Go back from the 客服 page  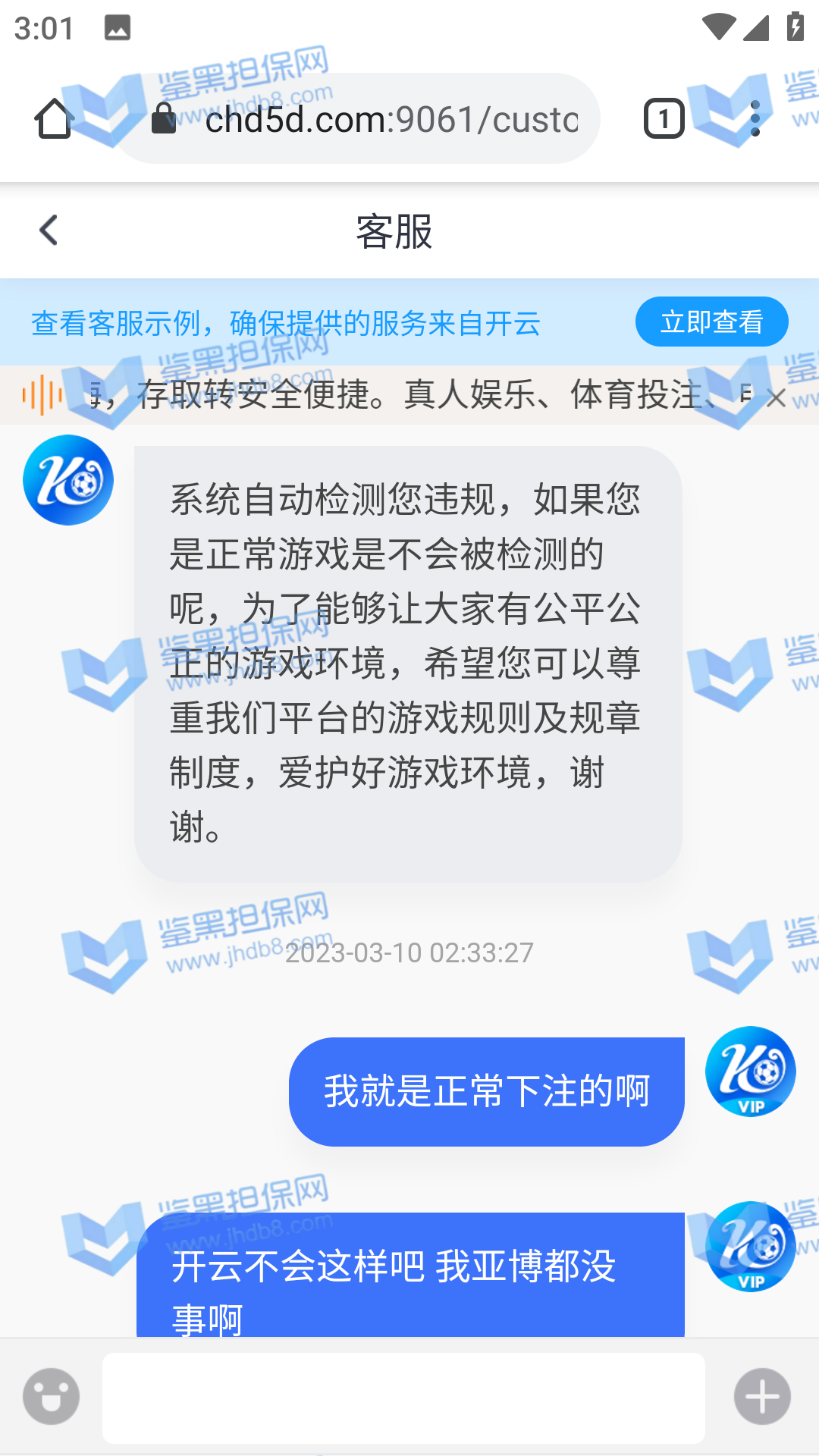click(49, 231)
